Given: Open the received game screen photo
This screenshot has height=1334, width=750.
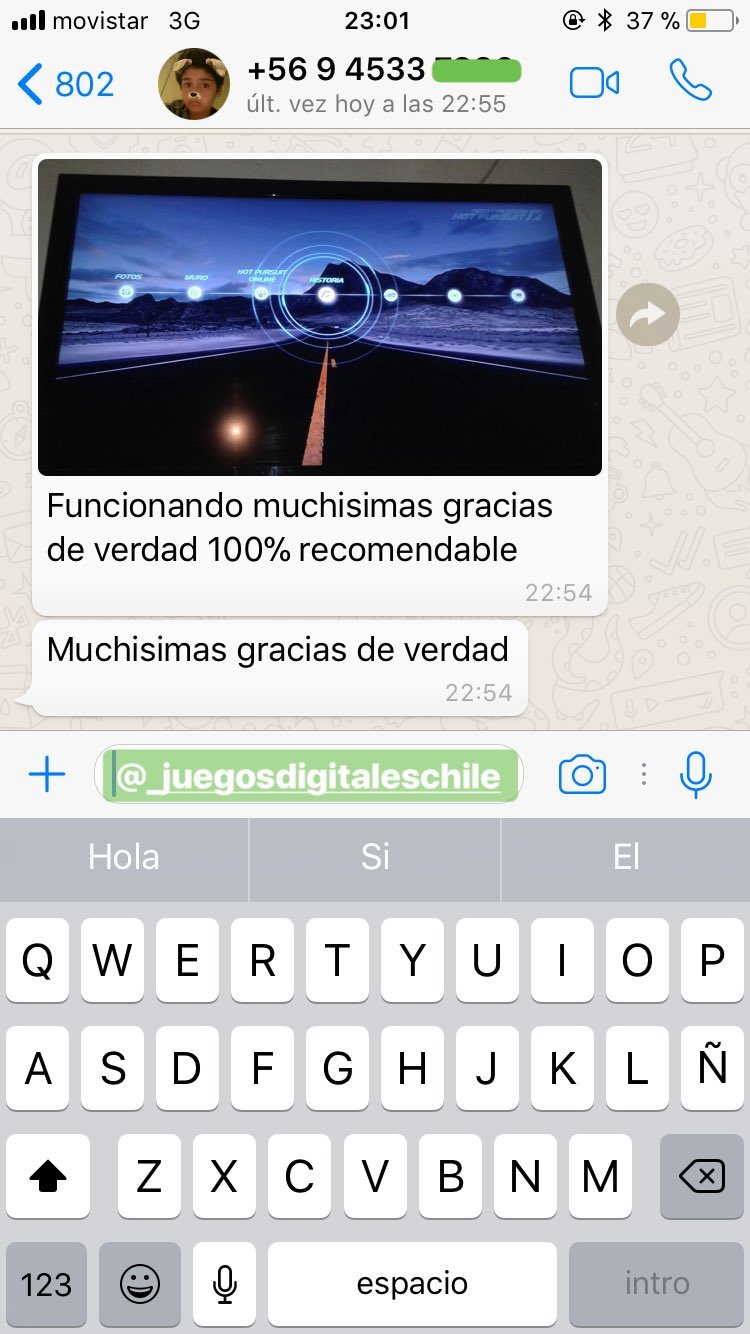Looking at the screenshot, I should 320,317.
